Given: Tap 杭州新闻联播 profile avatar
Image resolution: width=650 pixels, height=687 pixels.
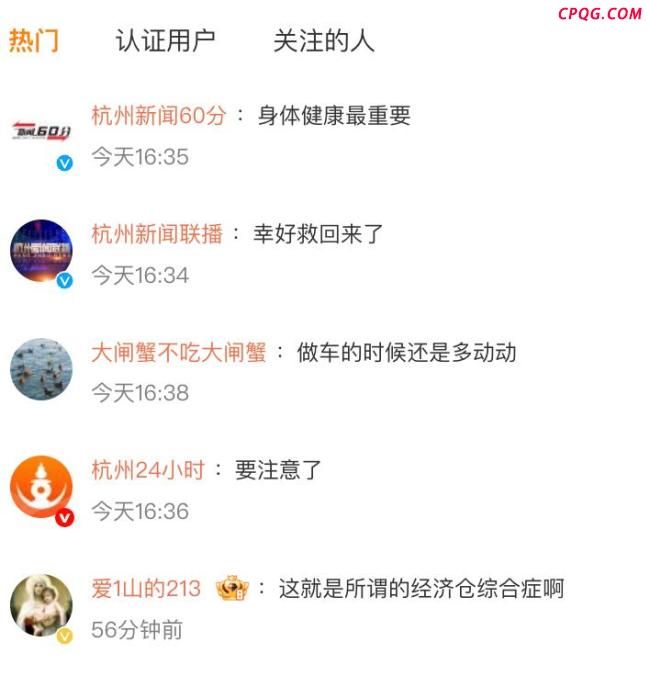Looking at the screenshot, I should pyautogui.click(x=41, y=251).
